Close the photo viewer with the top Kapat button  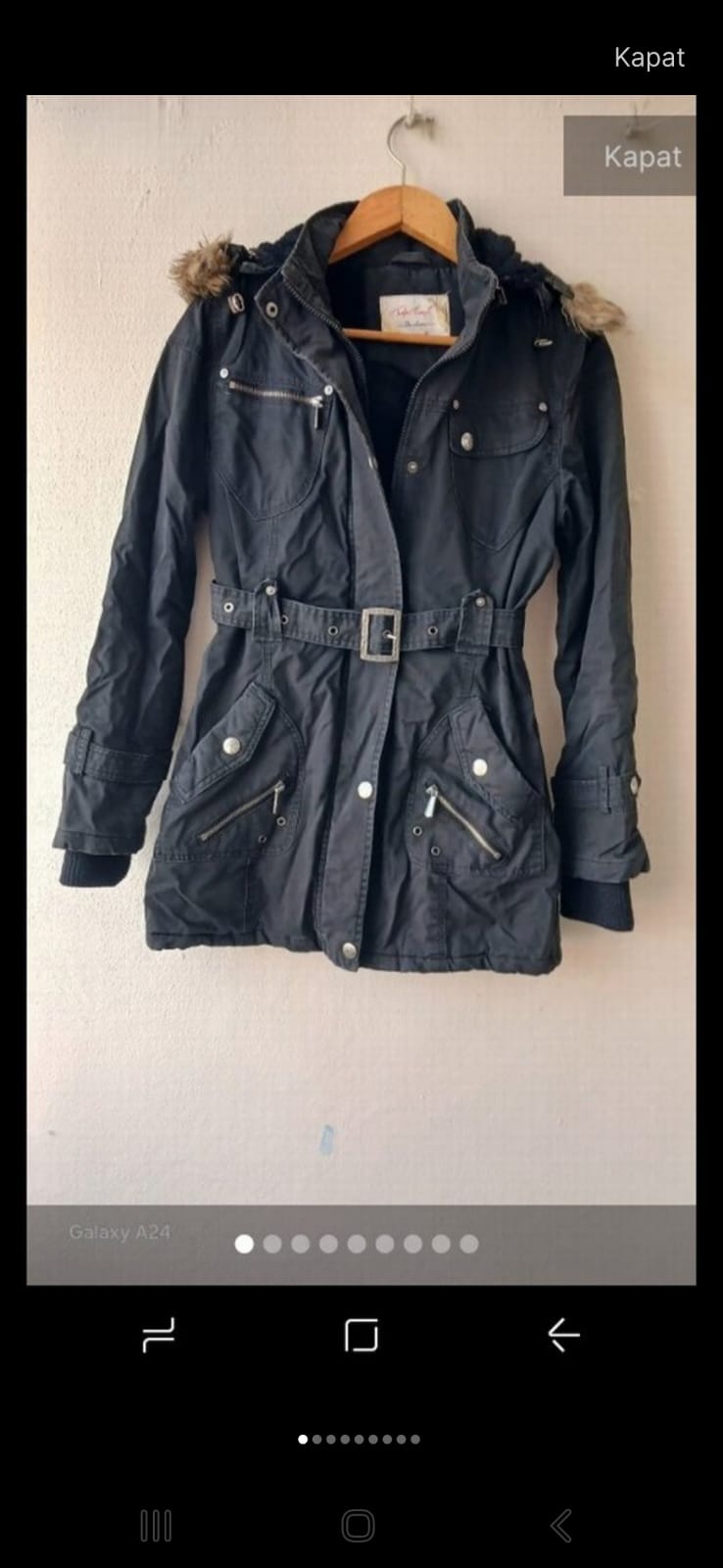pyautogui.click(x=649, y=58)
